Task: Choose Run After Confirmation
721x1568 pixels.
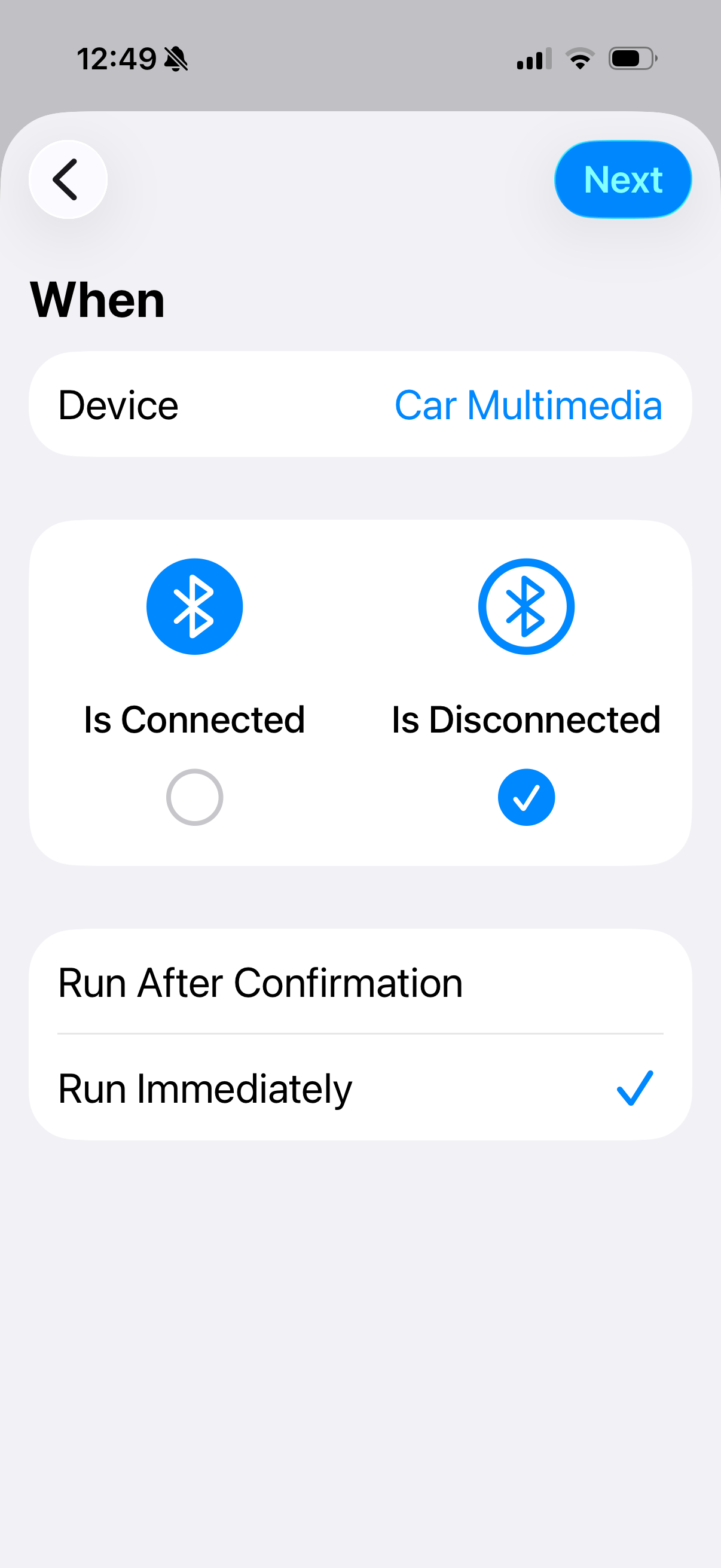Action: [x=360, y=983]
